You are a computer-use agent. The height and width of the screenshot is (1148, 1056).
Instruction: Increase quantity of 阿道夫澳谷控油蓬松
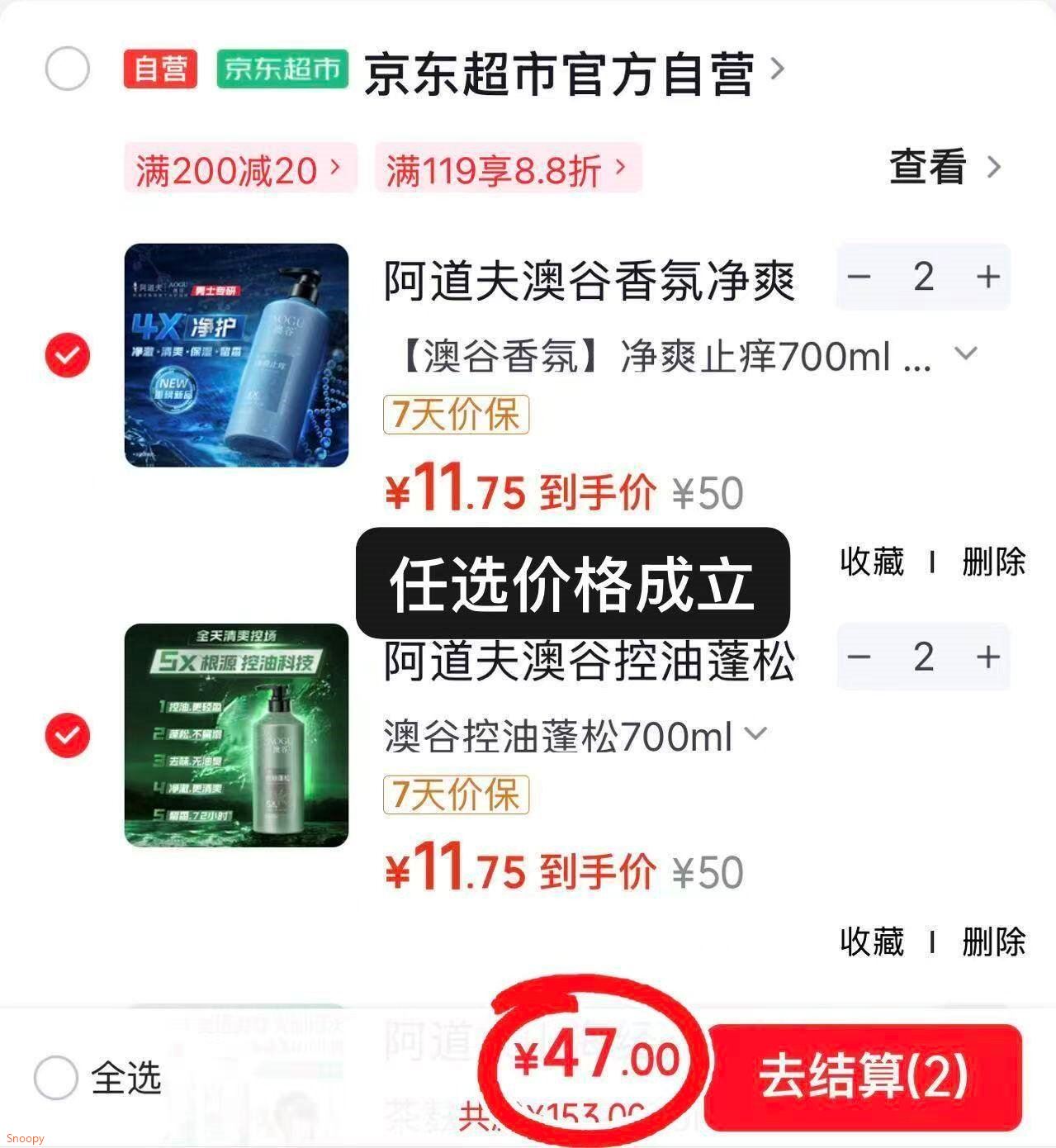tap(987, 657)
